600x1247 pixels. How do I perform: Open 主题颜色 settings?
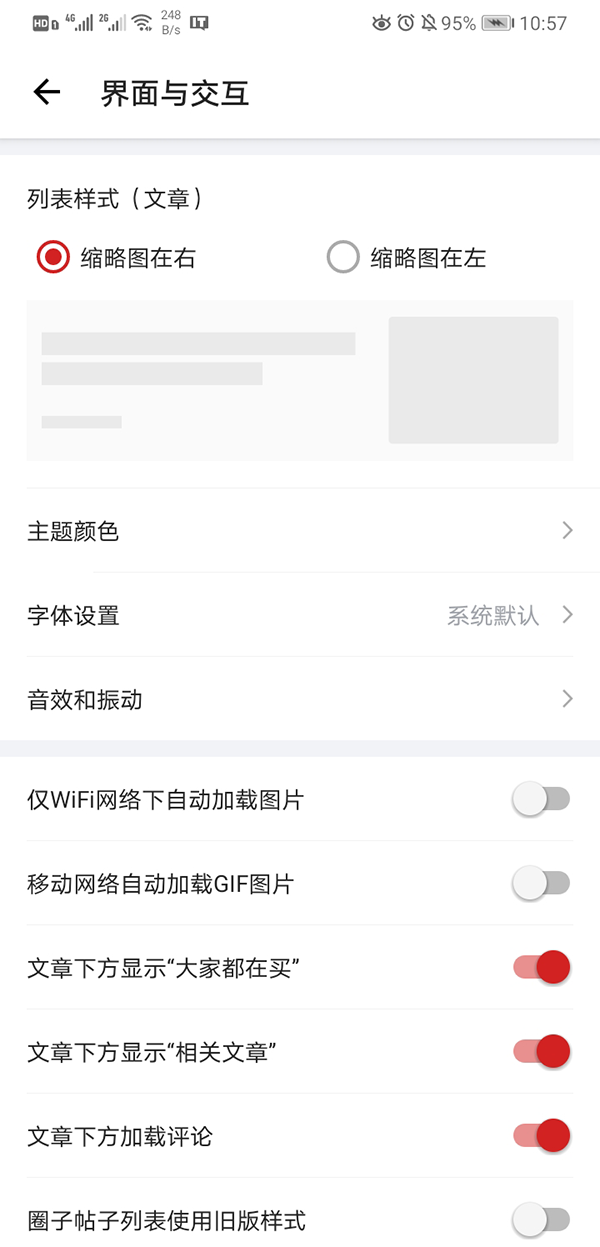click(300, 531)
